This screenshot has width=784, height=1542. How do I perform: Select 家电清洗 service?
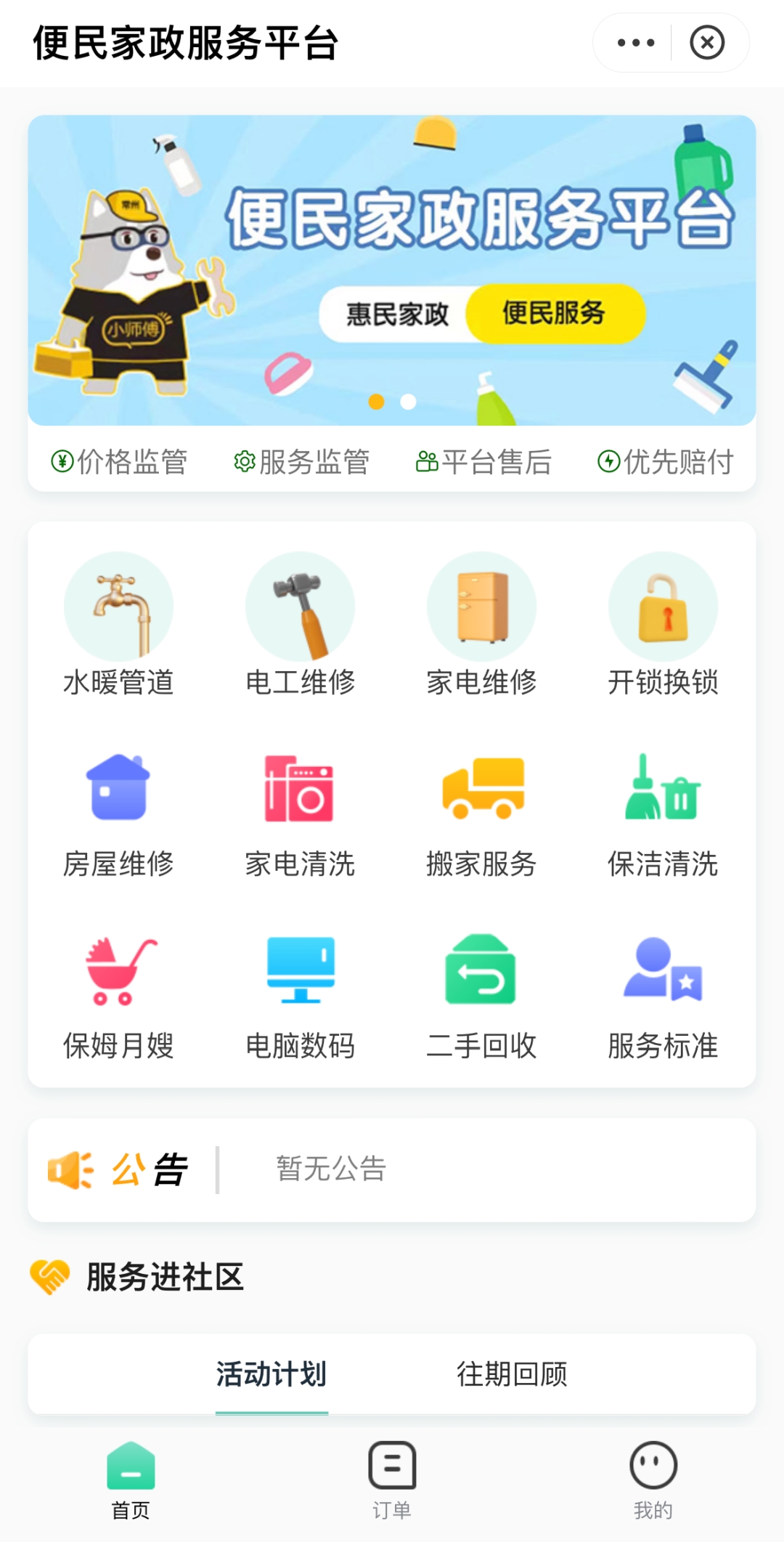point(300,814)
